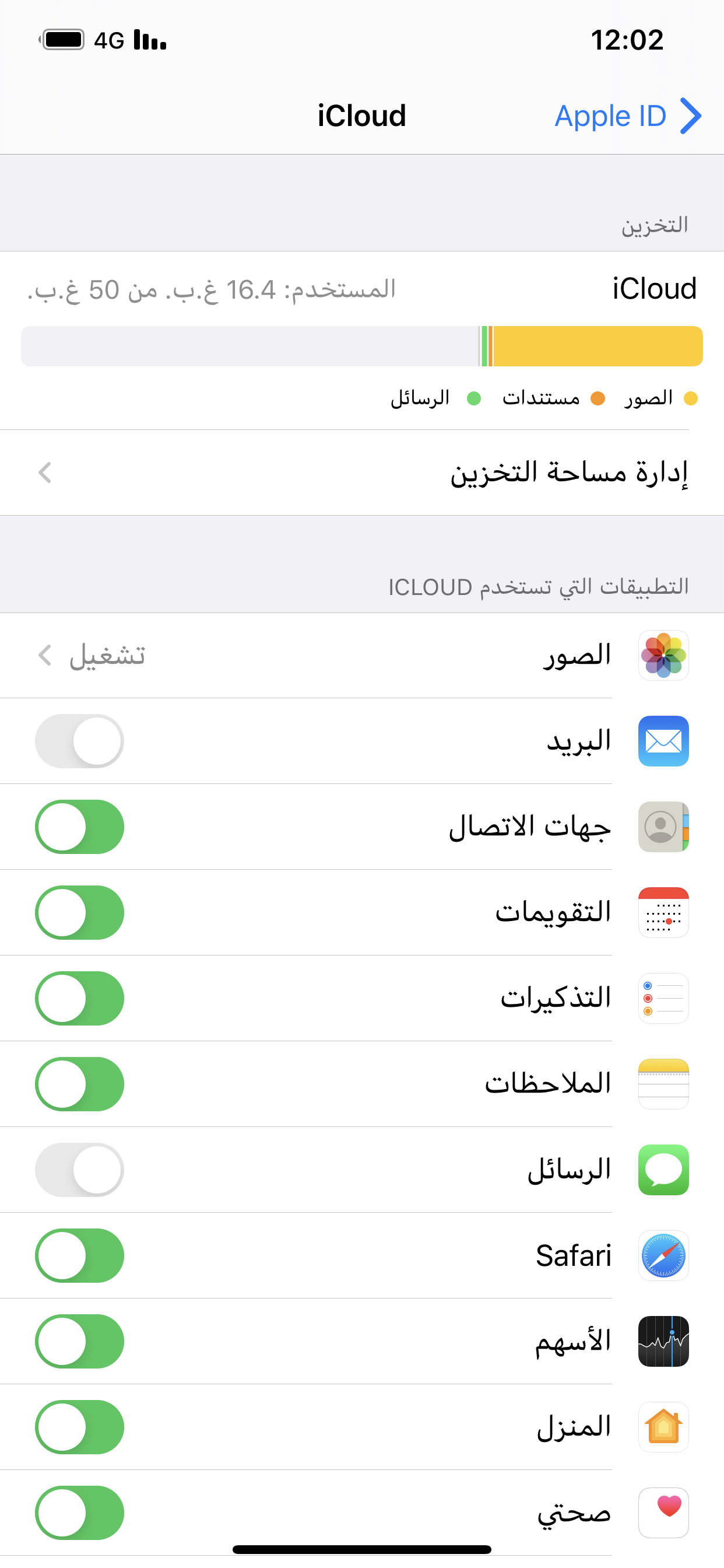This screenshot has height=1568, width=724.
Task: Switch off Notes (الملاحظات) iCloud sync
Action: point(79,1084)
